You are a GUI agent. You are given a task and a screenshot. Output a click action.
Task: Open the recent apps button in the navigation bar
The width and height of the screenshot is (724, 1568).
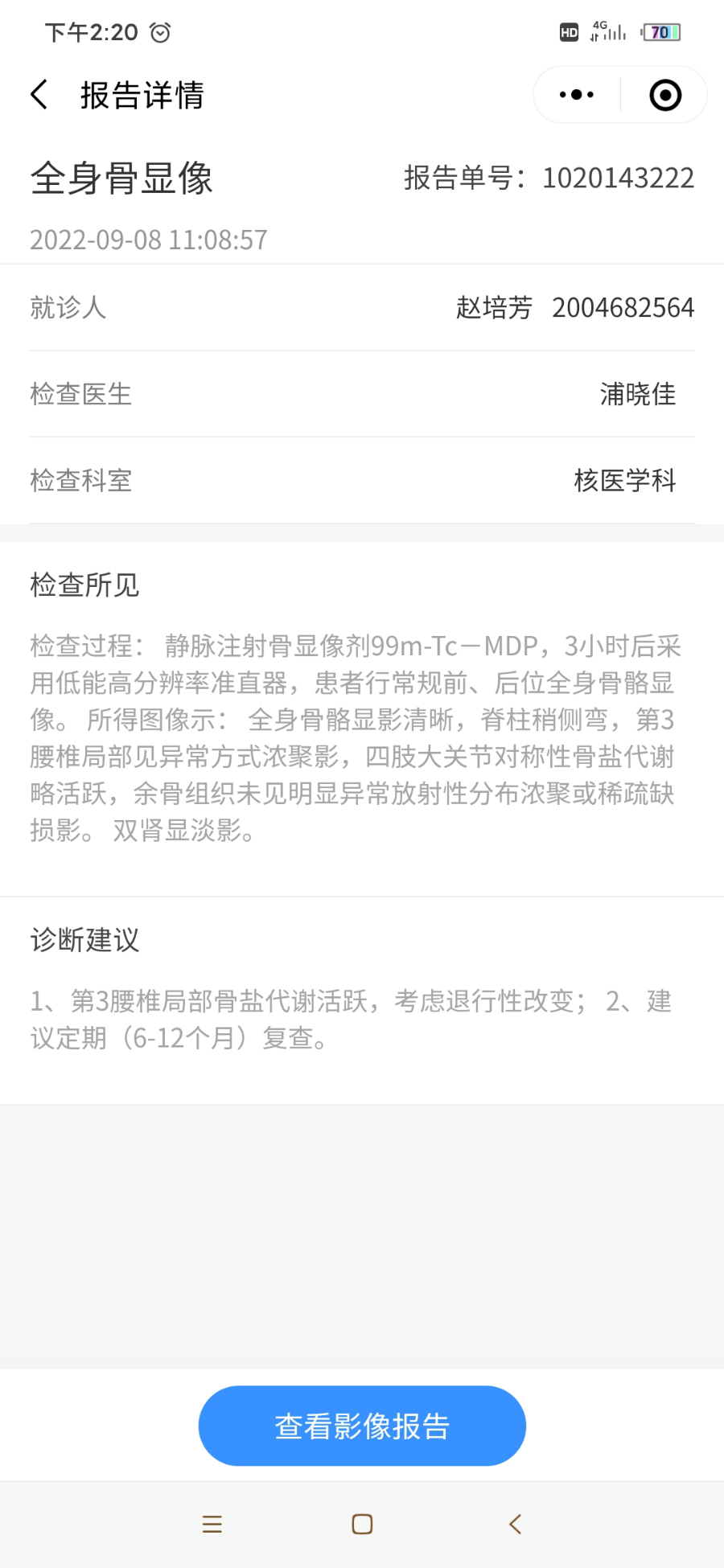pyautogui.click(x=212, y=1524)
